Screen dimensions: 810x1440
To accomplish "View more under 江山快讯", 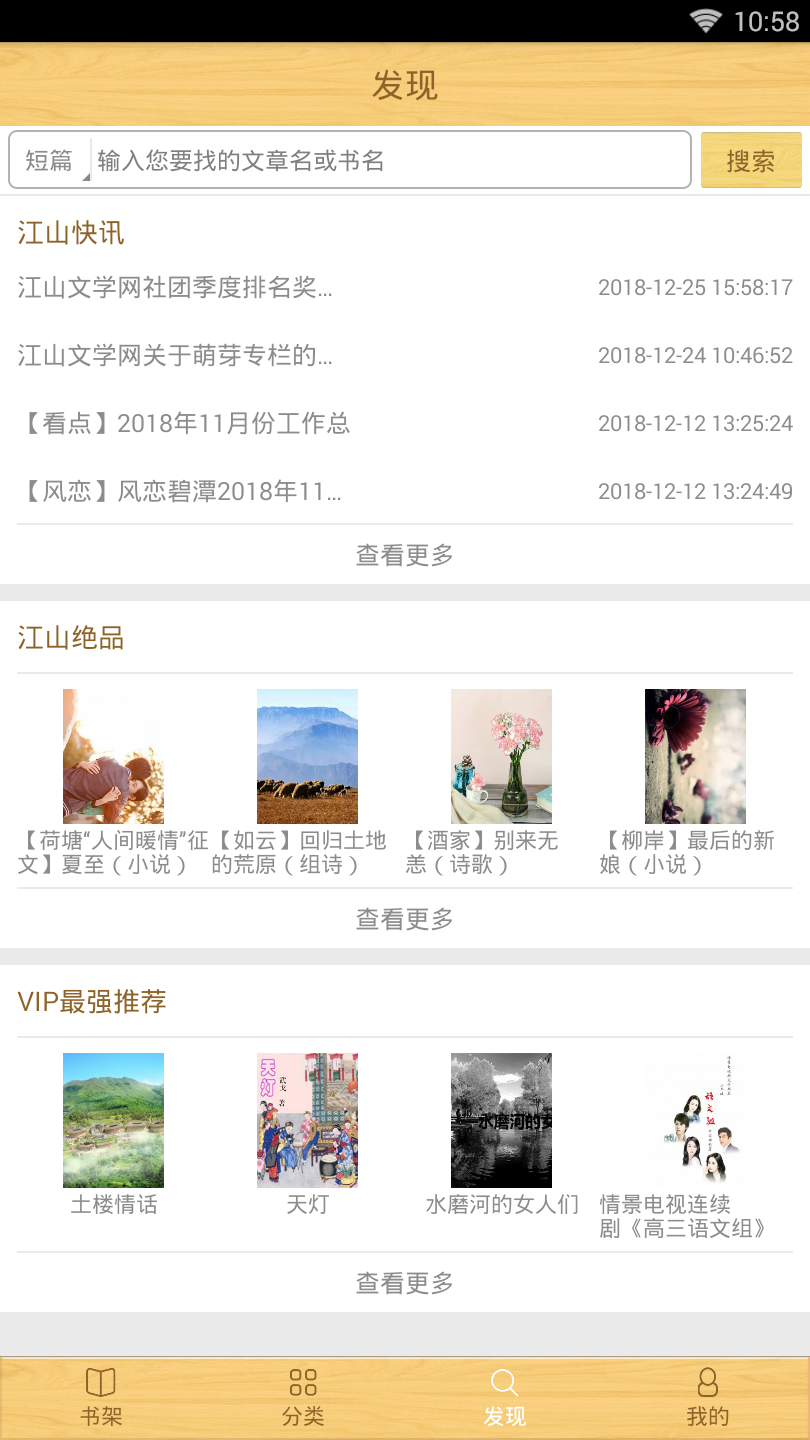I will click(x=405, y=555).
